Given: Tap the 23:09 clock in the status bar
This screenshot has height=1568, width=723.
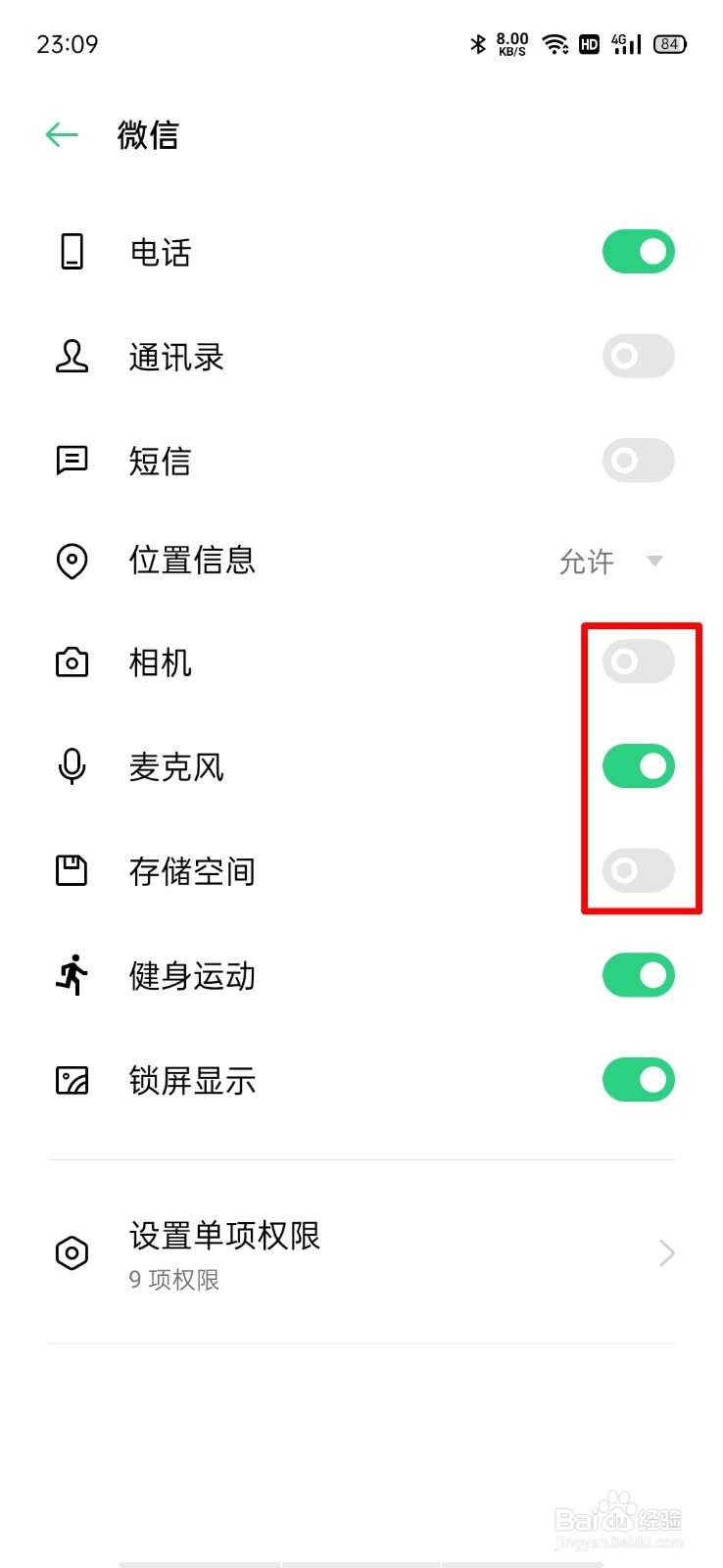Looking at the screenshot, I should pos(67,44).
